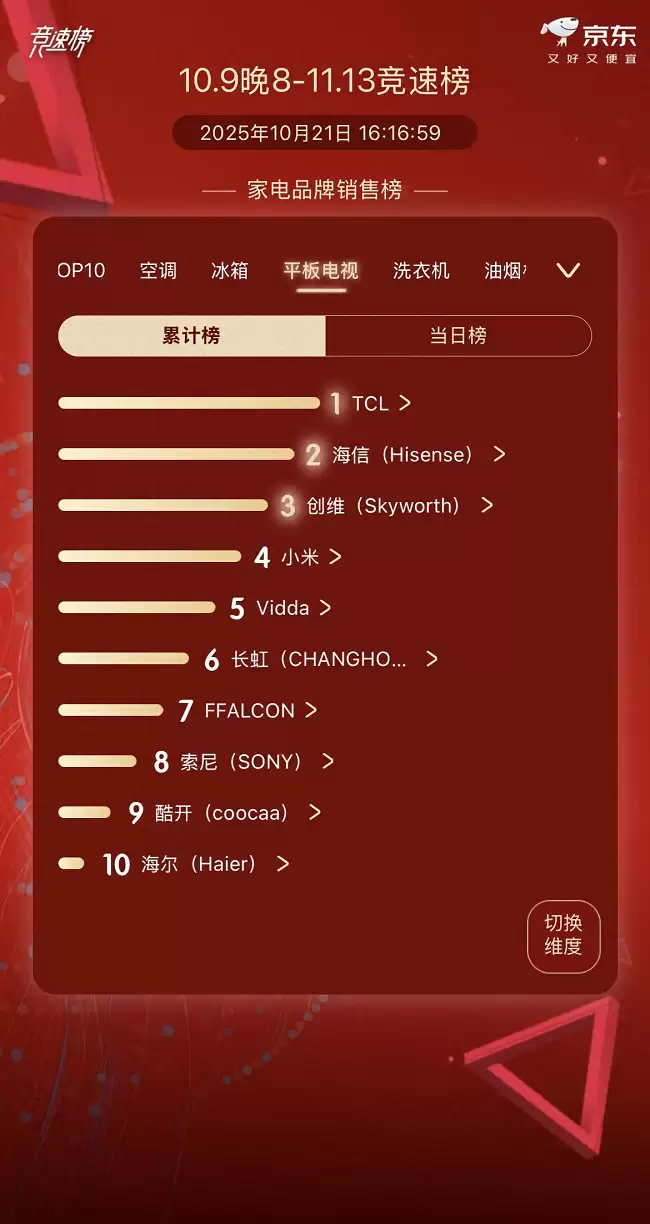Select the 平板电视 category tab
This screenshot has width=650, height=1224.
coord(320,271)
